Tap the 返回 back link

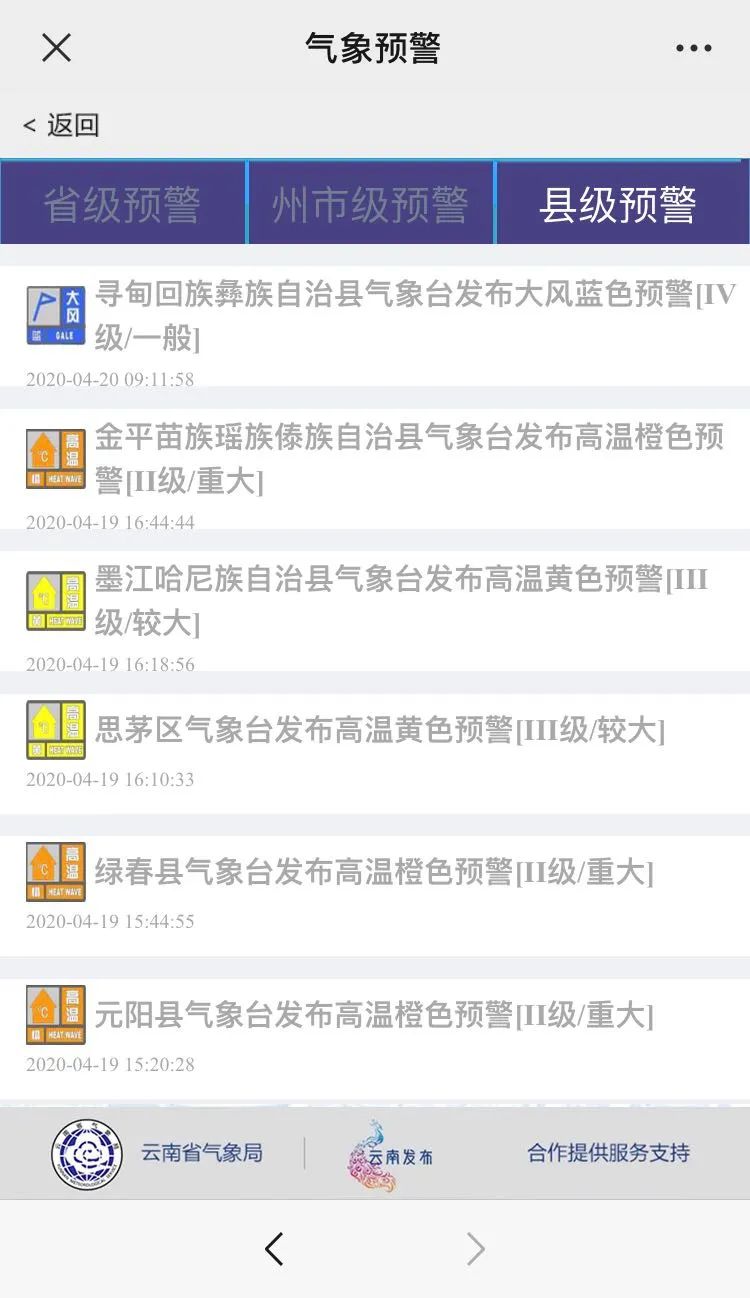[62, 125]
